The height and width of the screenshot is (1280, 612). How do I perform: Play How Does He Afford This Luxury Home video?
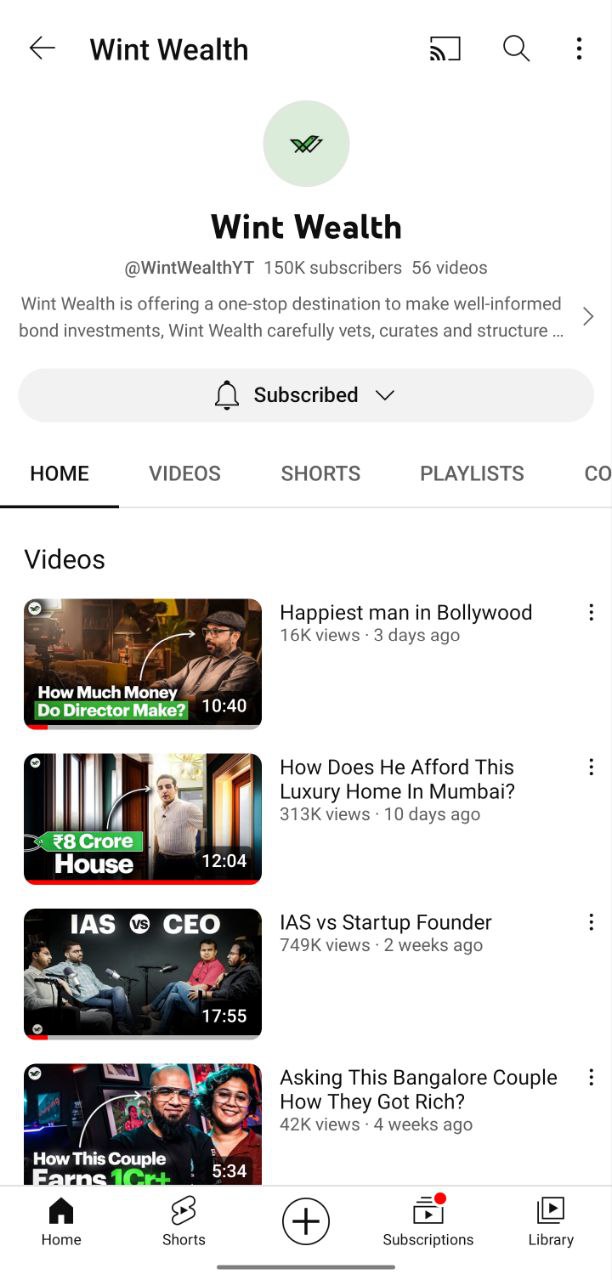click(143, 819)
